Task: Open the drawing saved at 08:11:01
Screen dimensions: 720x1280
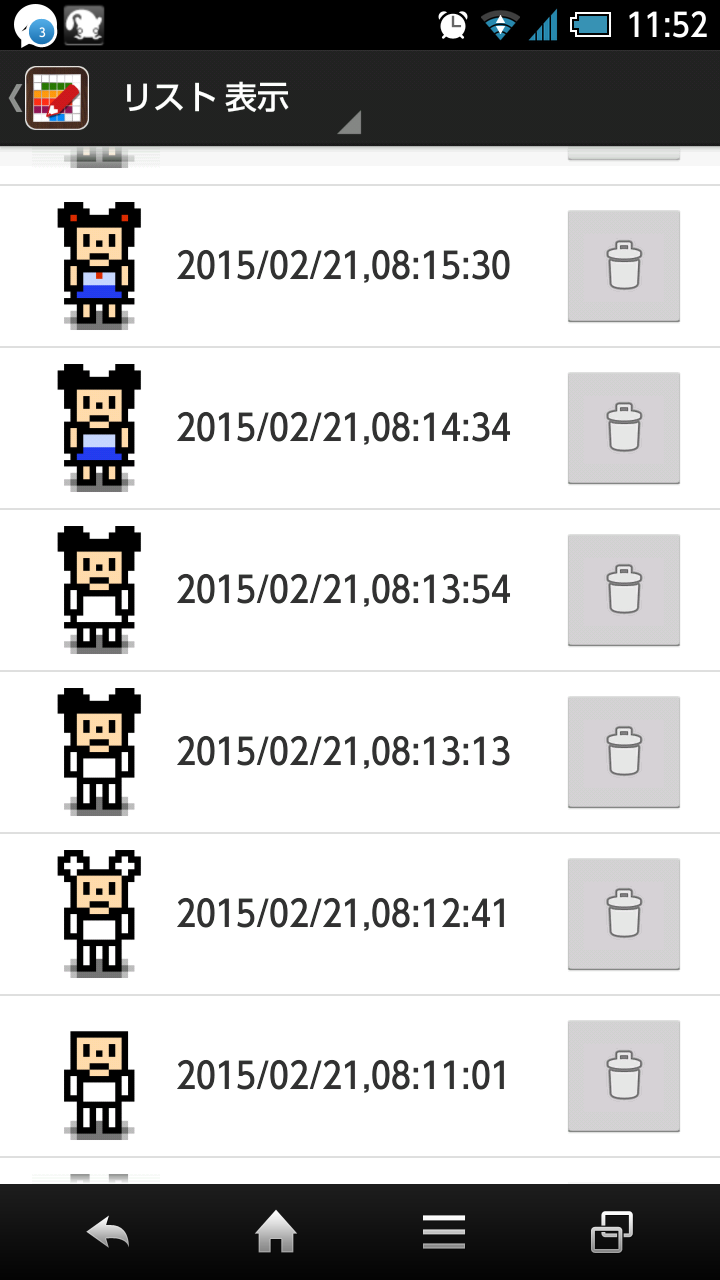Action: click(x=343, y=1076)
